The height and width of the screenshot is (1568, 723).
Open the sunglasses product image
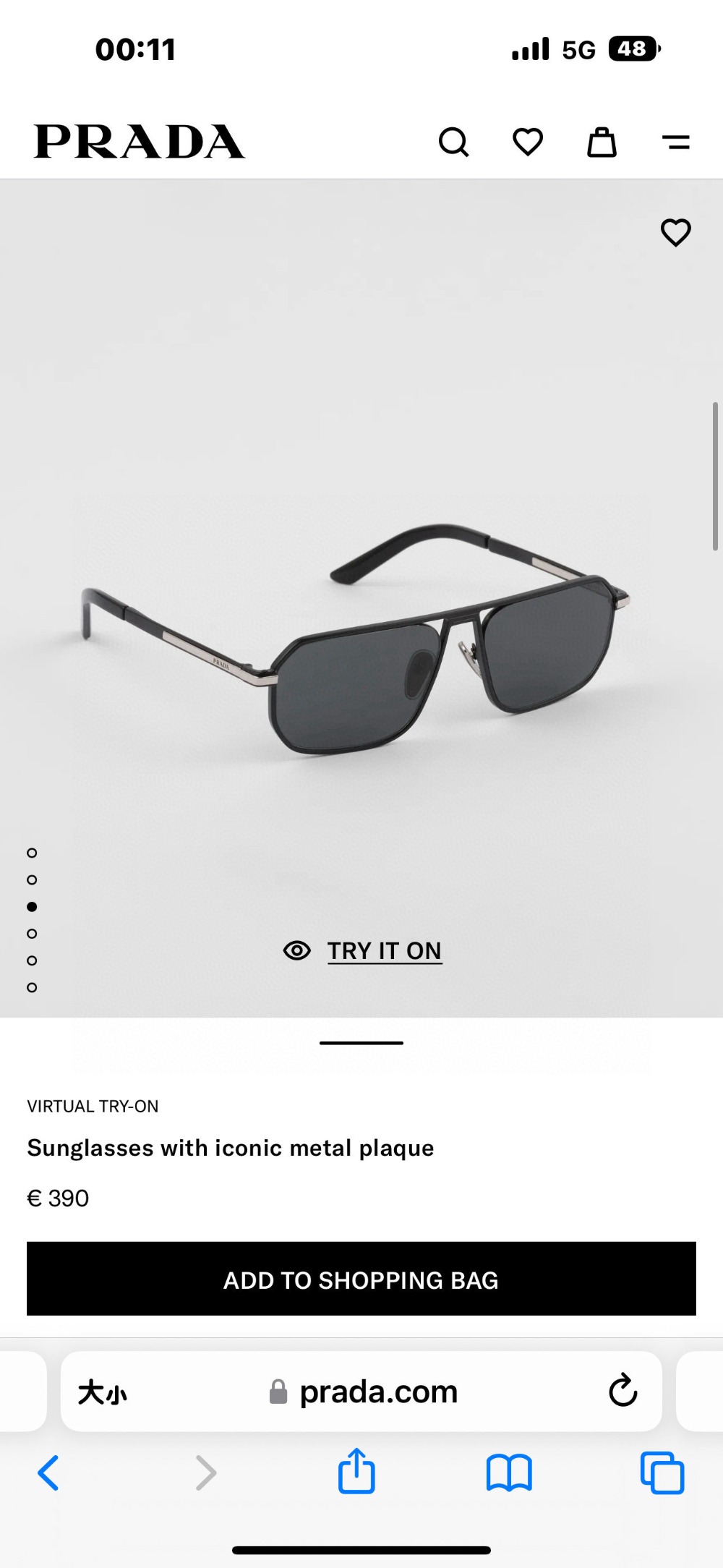tap(361, 636)
